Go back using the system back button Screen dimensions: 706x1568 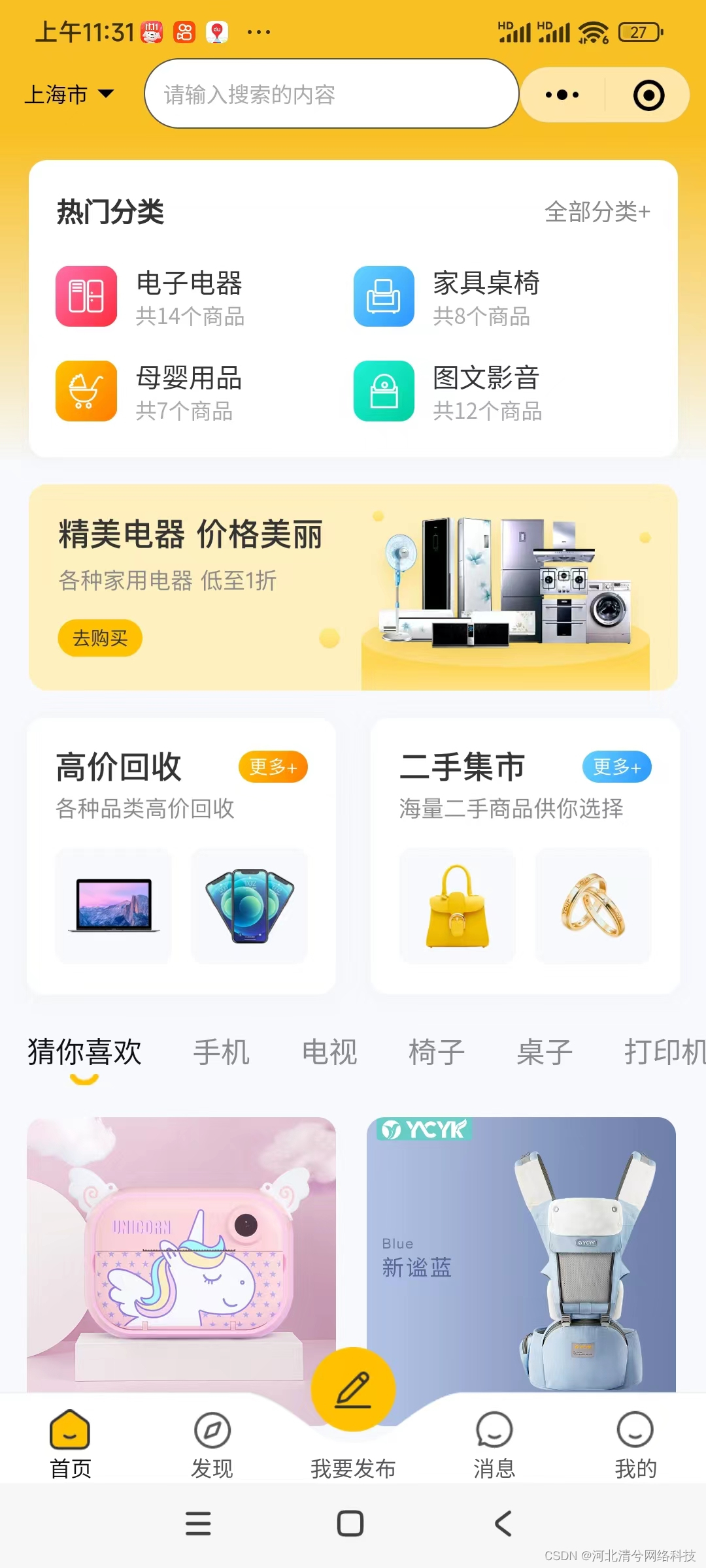(x=503, y=1524)
